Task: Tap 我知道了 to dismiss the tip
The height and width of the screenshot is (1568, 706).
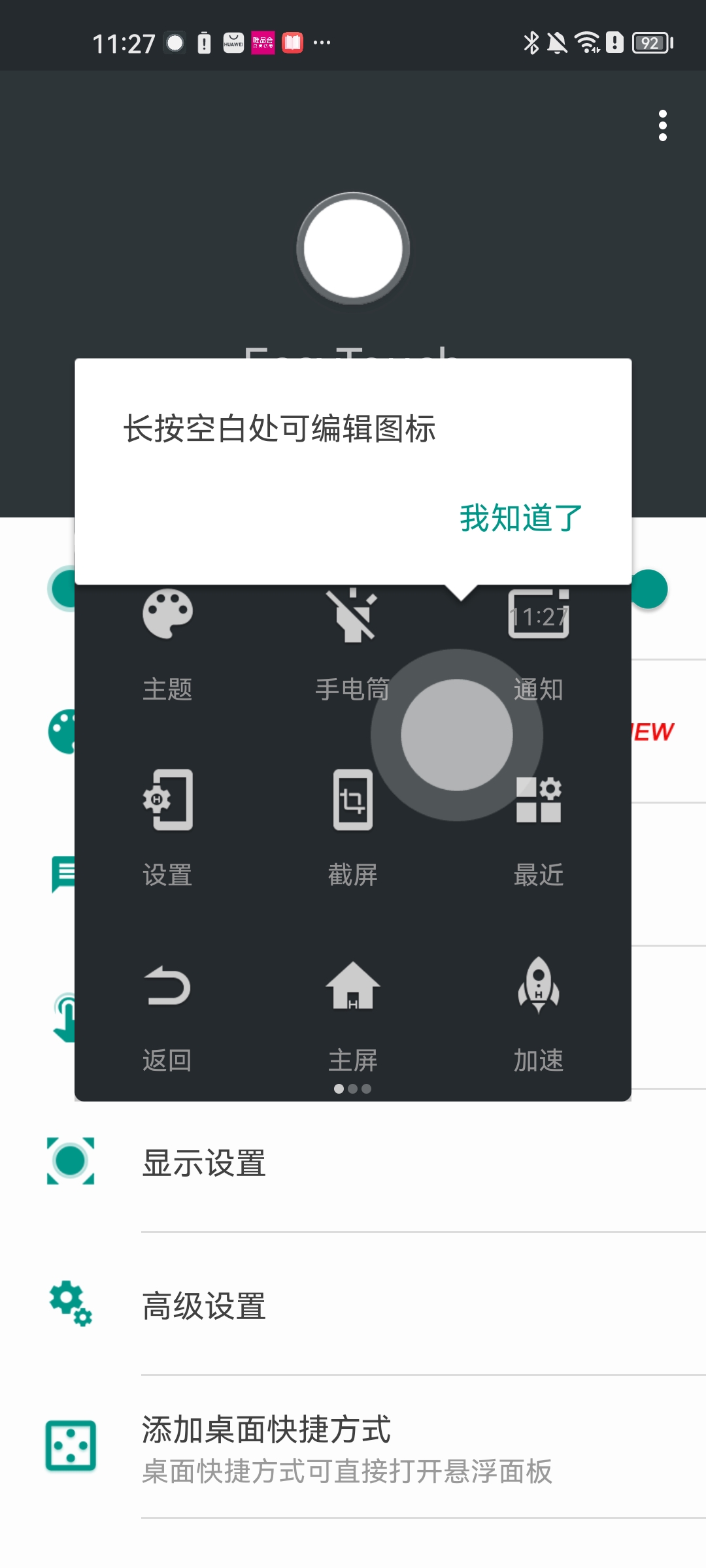Action: tap(520, 518)
